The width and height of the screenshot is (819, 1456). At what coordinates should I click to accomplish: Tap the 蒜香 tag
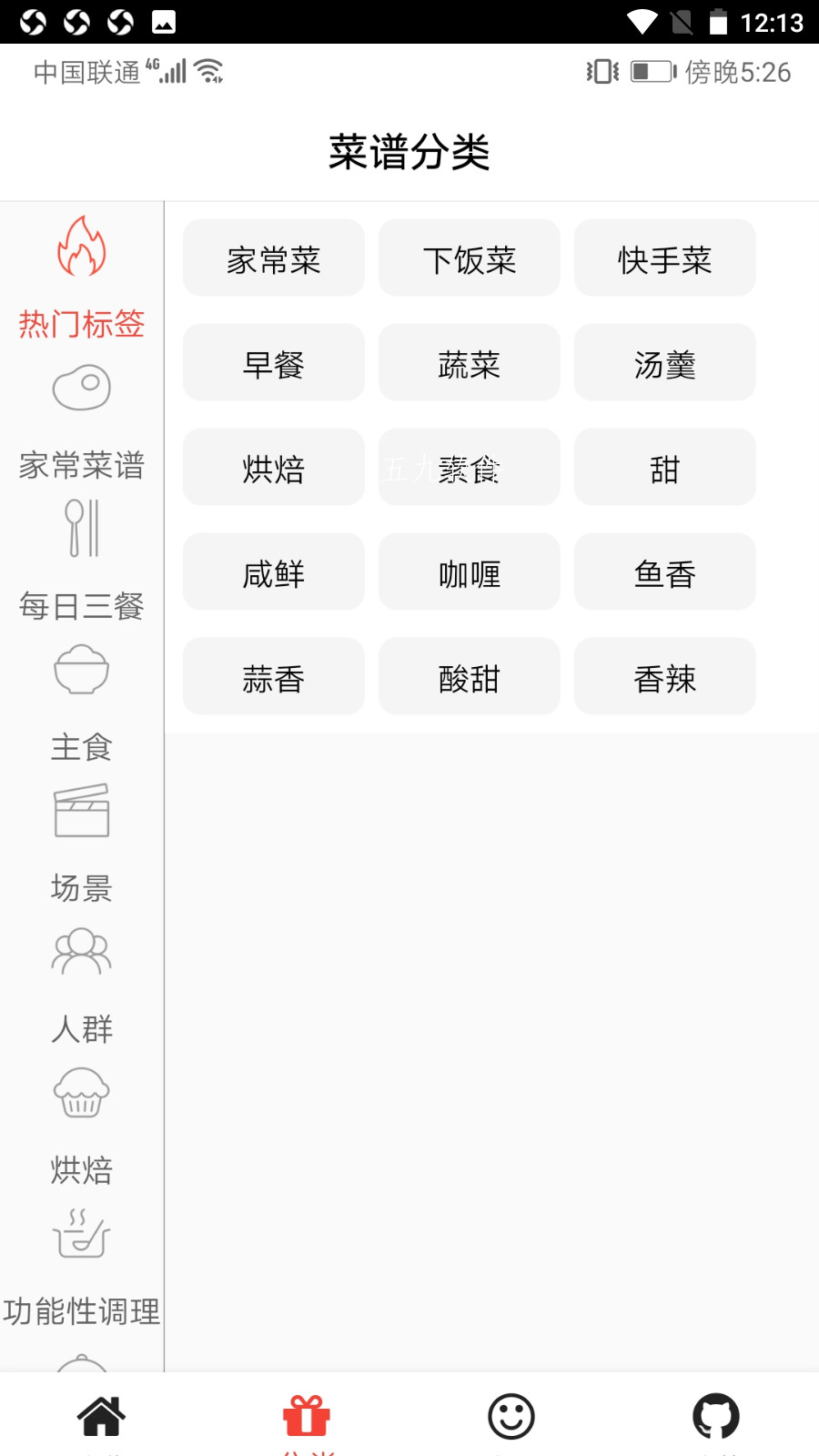coord(274,677)
